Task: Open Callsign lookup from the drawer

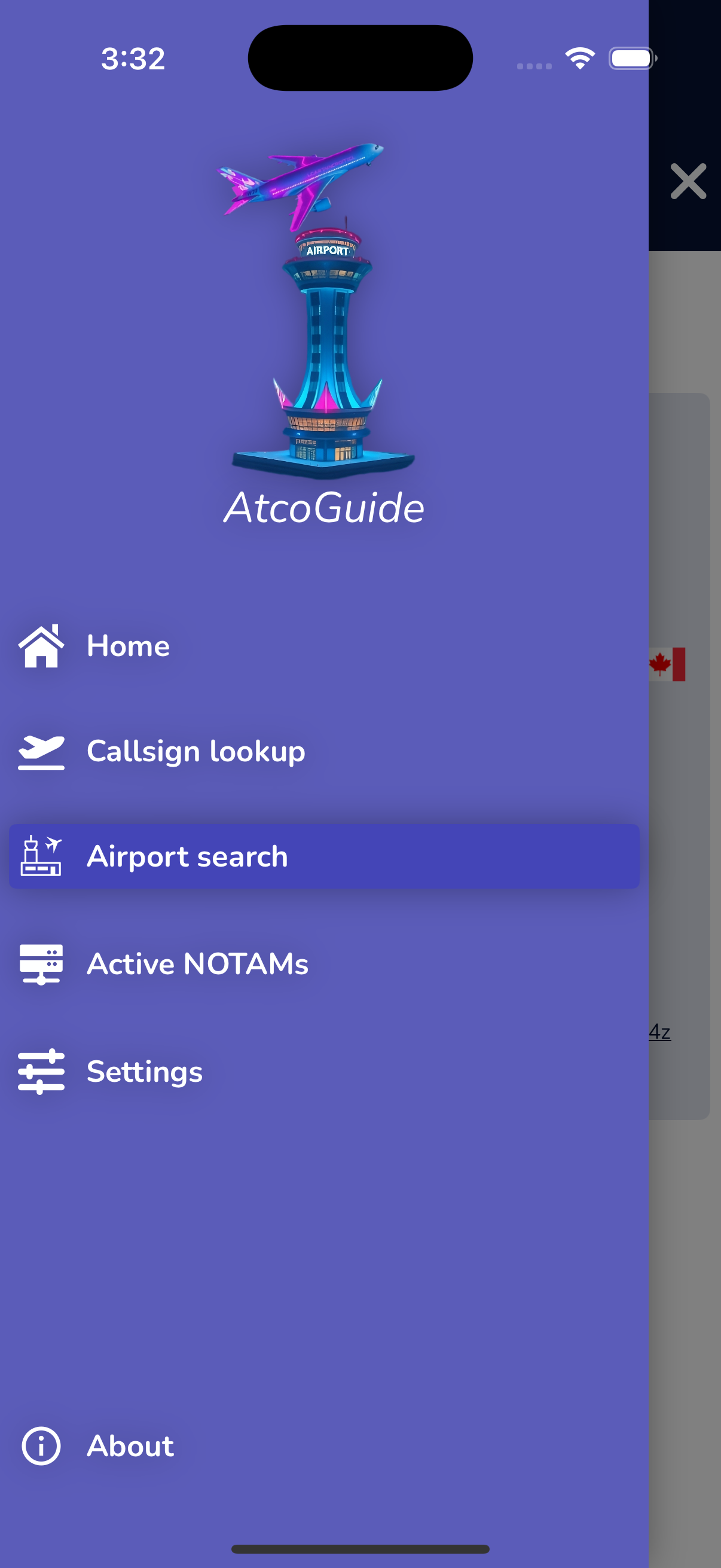Action: tap(196, 751)
